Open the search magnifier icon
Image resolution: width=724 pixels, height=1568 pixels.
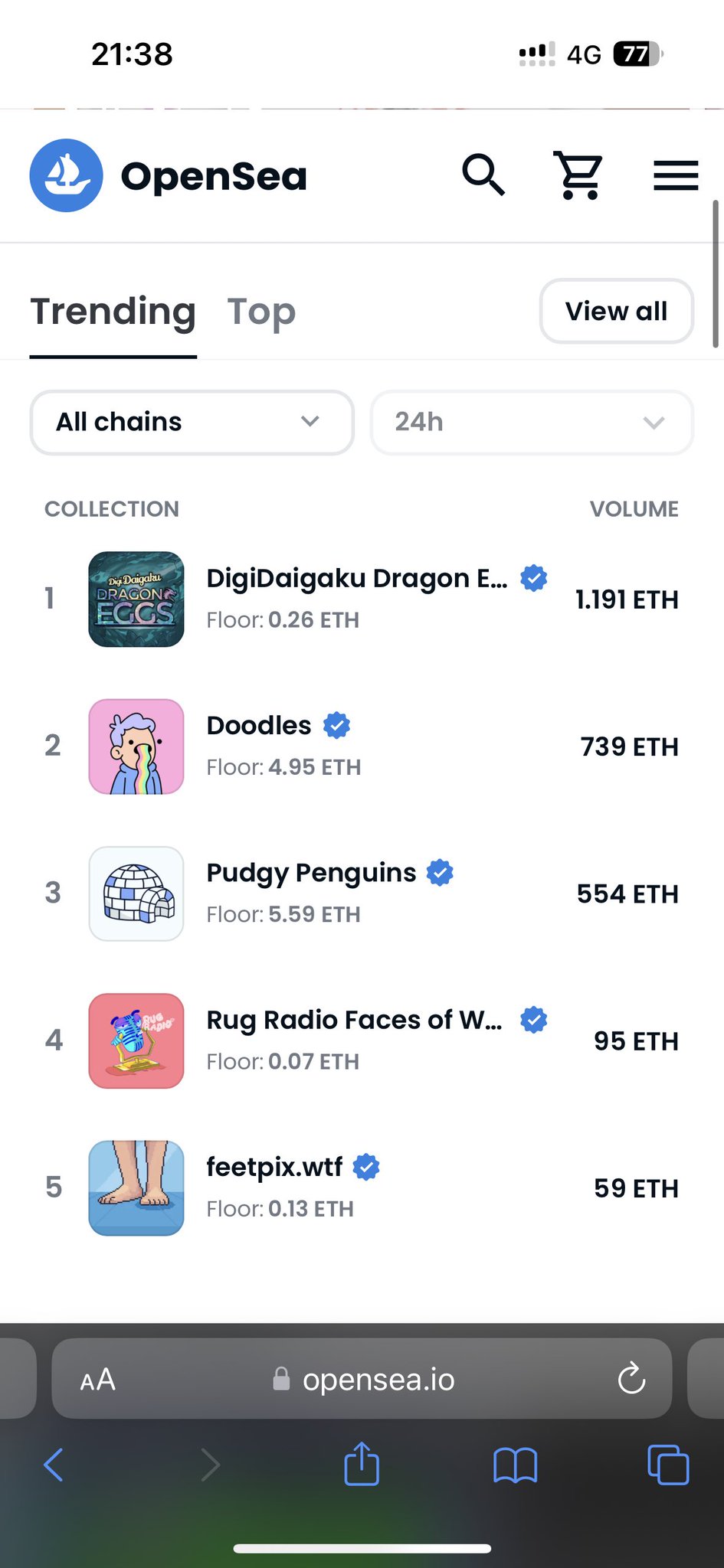pos(483,175)
